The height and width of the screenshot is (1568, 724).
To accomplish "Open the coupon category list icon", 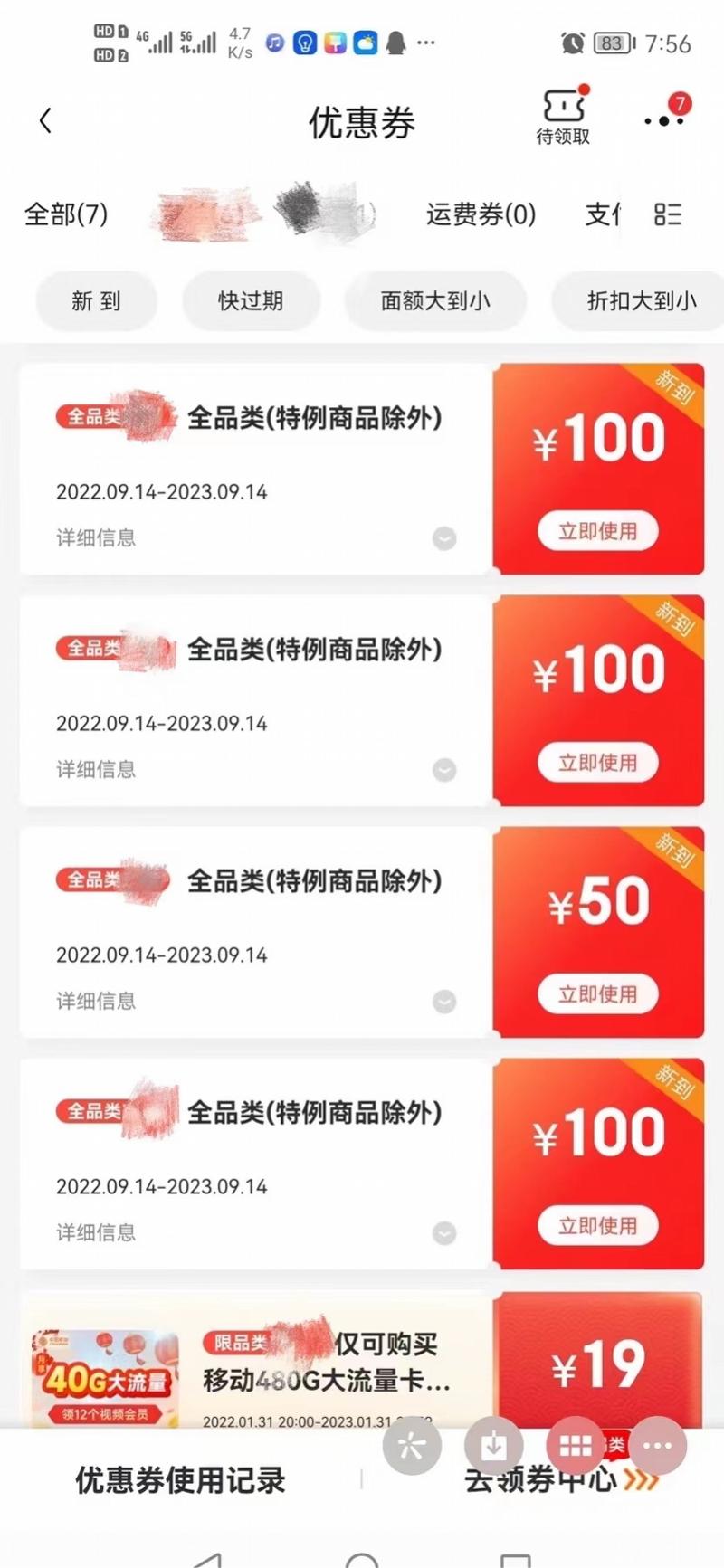I will pos(668,214).
